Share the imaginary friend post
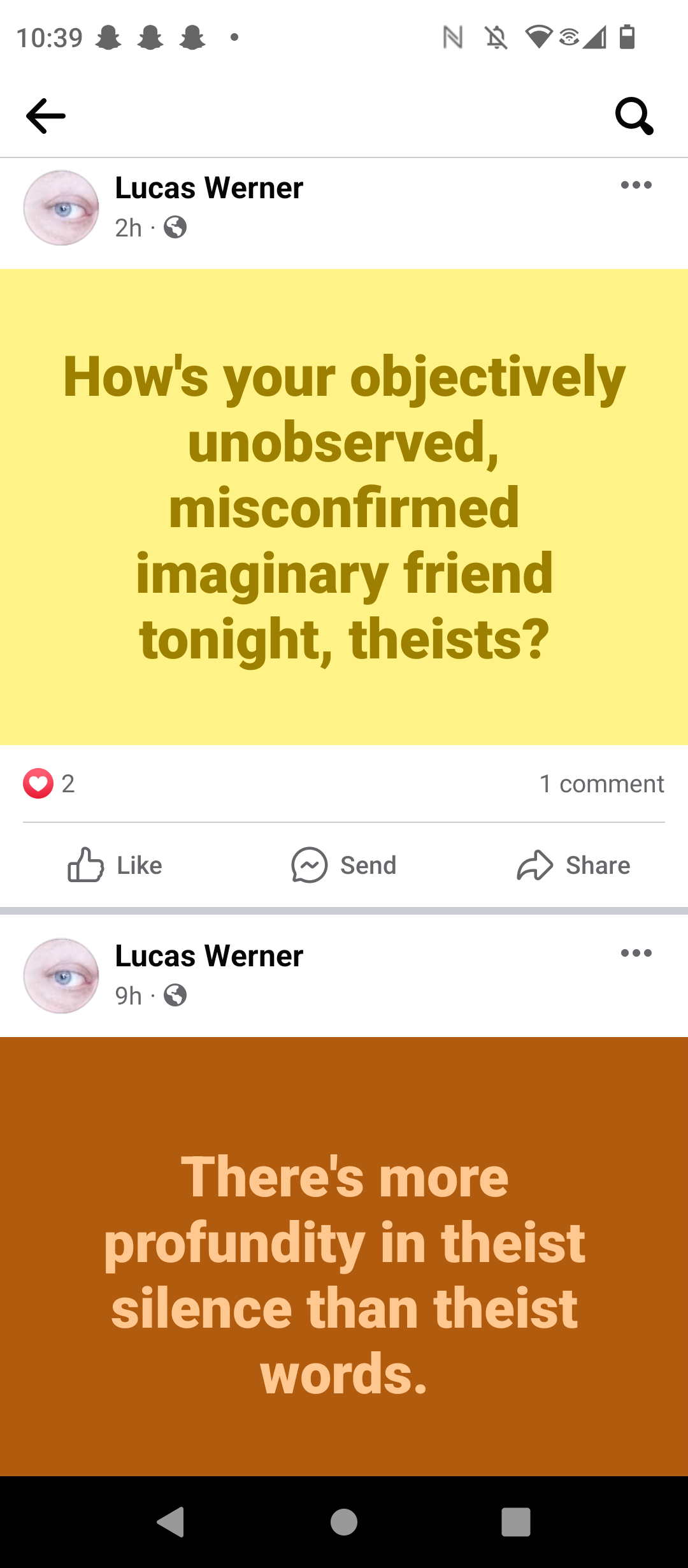This screenshot has width=688, height=1568. (573, 865)
